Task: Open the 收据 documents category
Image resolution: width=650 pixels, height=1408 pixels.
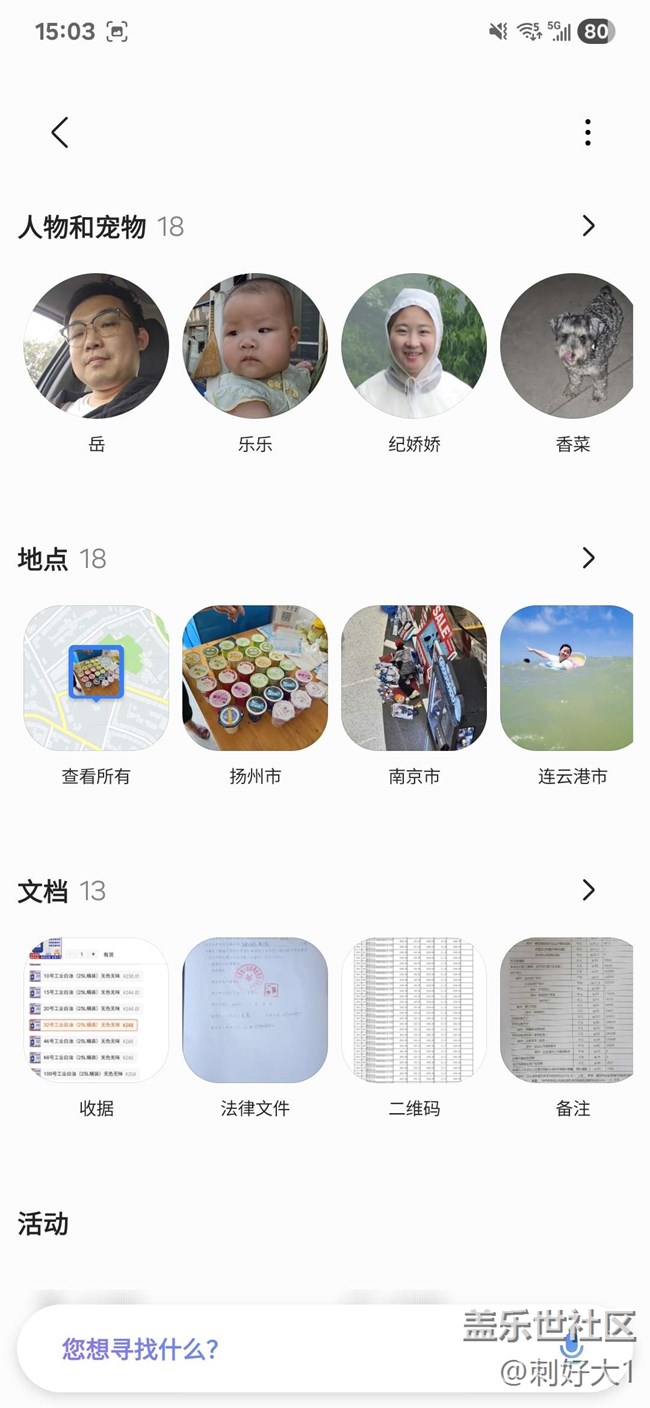Action: (96, 1010)
